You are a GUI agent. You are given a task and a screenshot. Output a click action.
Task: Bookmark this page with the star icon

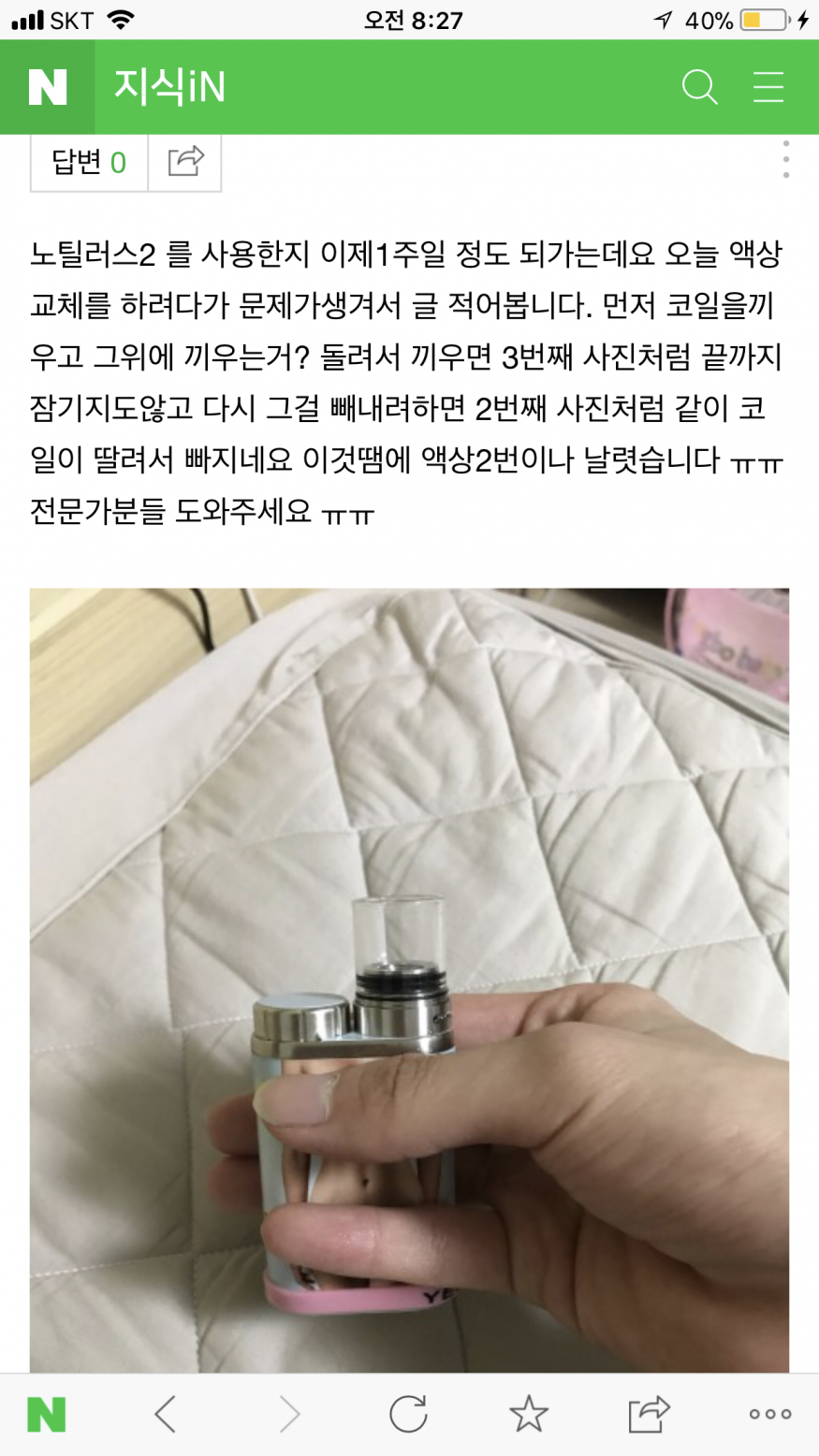pyautogui.click(x=529, y=1414)
